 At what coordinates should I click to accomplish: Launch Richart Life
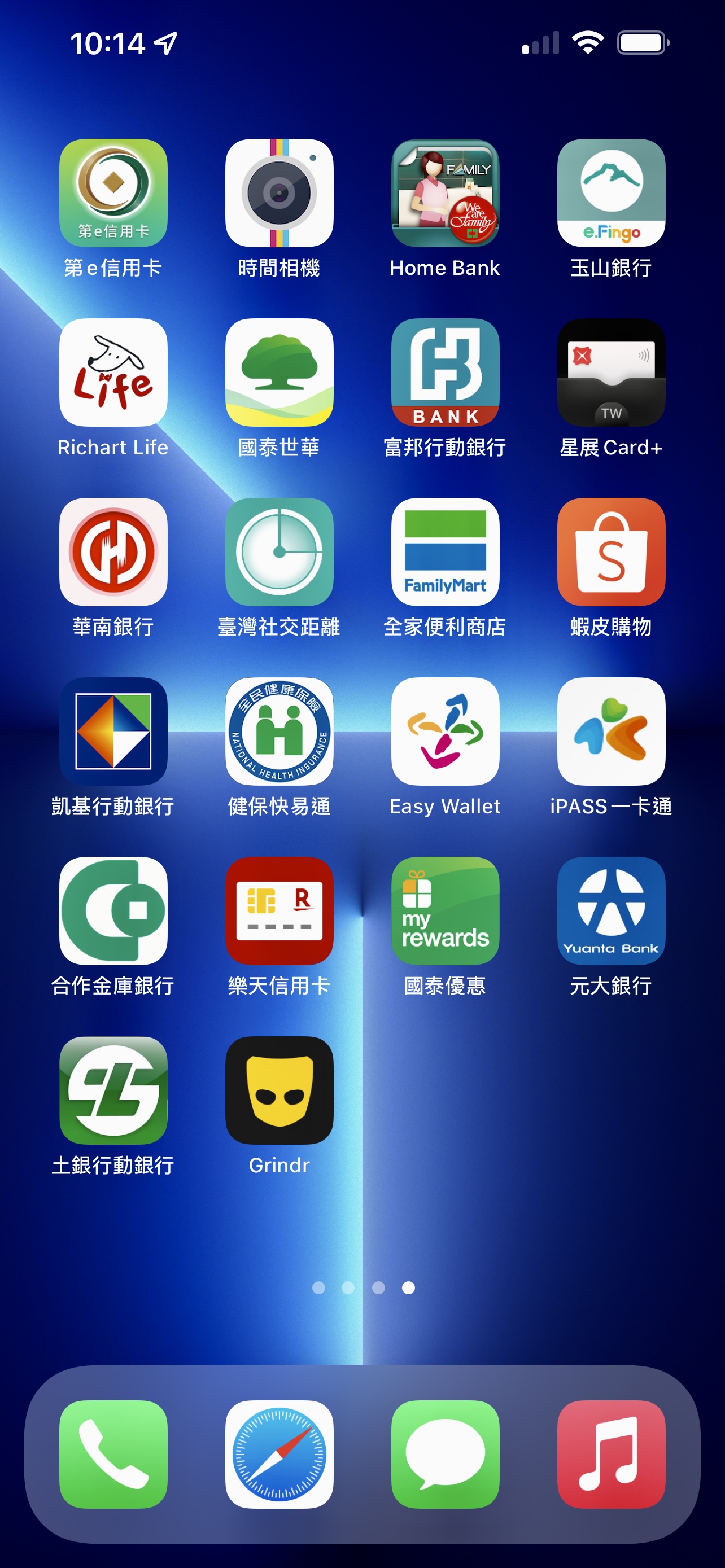[113, 373]
